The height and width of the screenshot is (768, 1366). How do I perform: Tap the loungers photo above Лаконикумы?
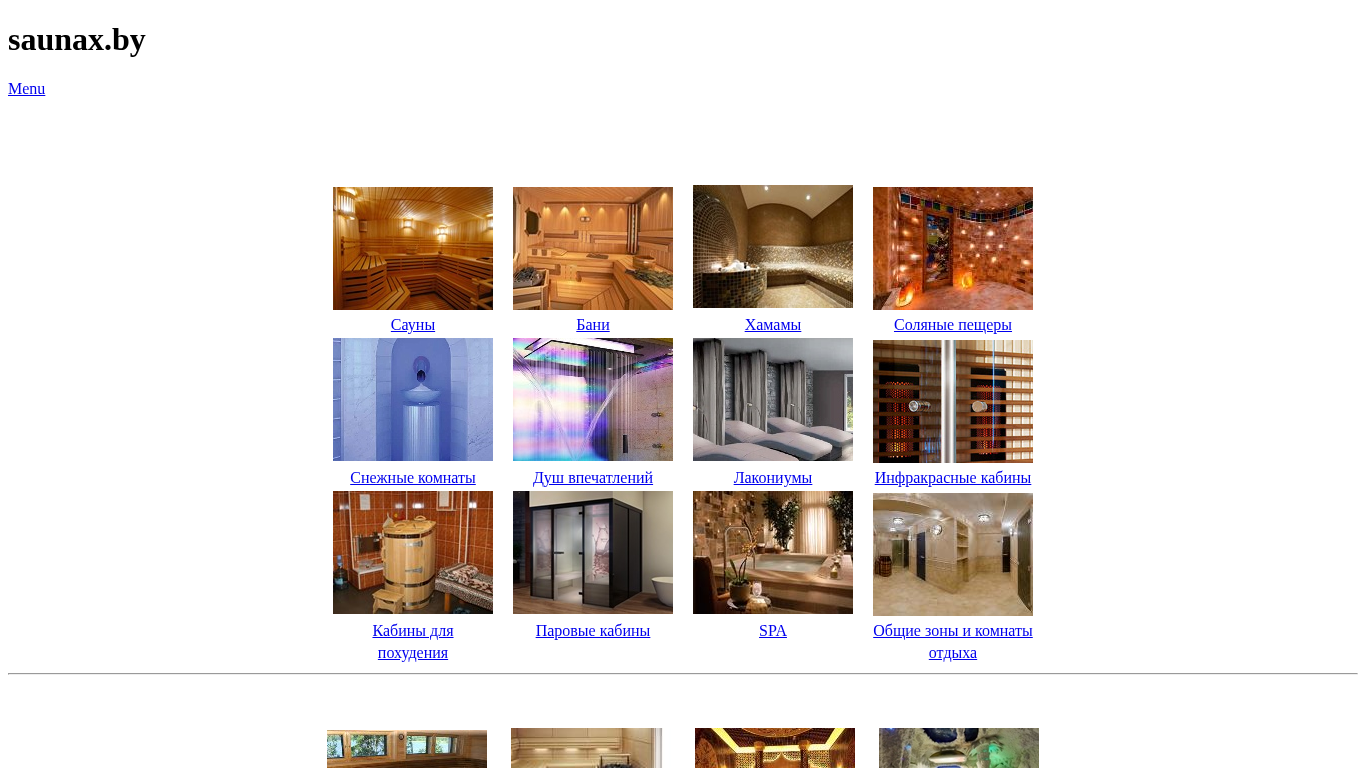pyautogui.click(x=772, y=399)
